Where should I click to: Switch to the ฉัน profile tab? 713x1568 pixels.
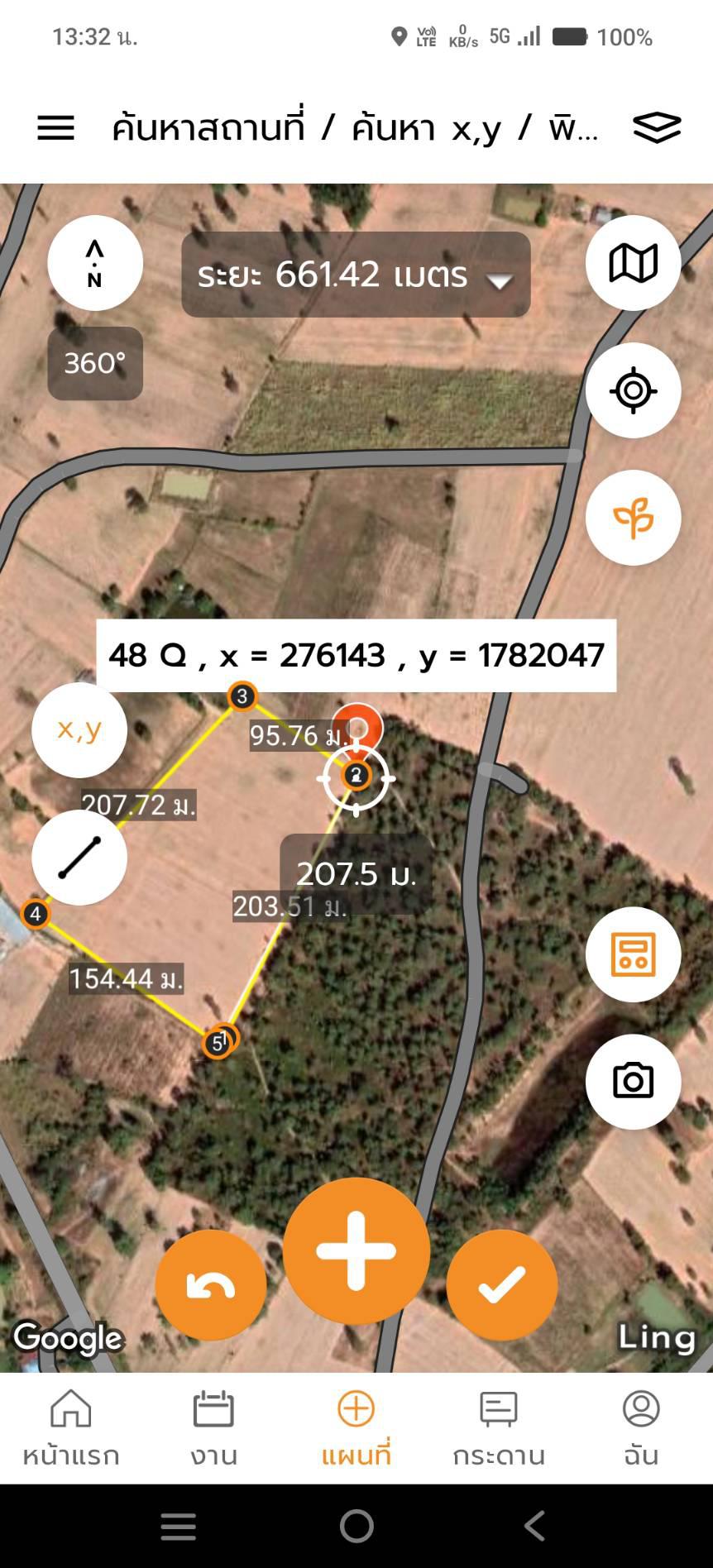(x=641, y=1428)
